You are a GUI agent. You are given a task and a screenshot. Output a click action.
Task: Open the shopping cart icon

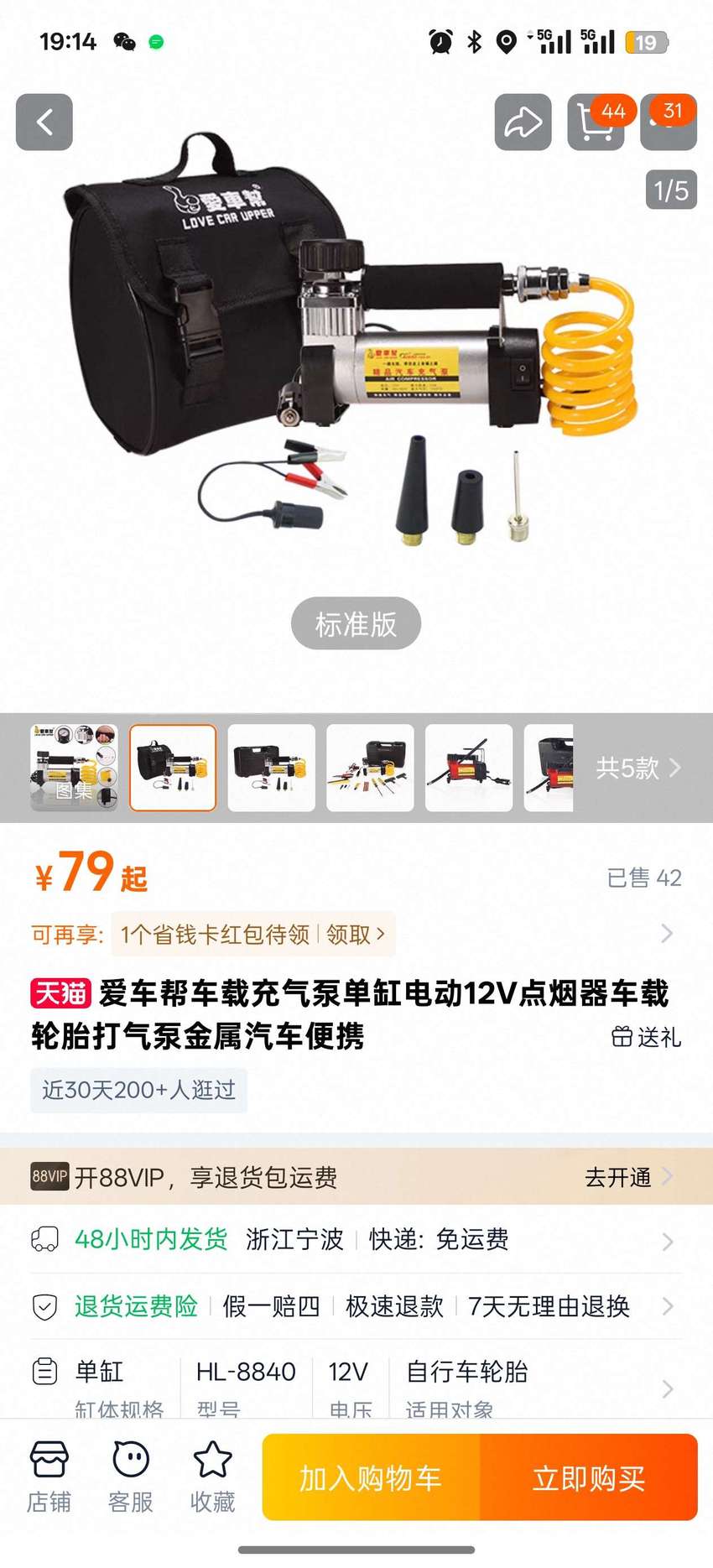pos(596,122)
